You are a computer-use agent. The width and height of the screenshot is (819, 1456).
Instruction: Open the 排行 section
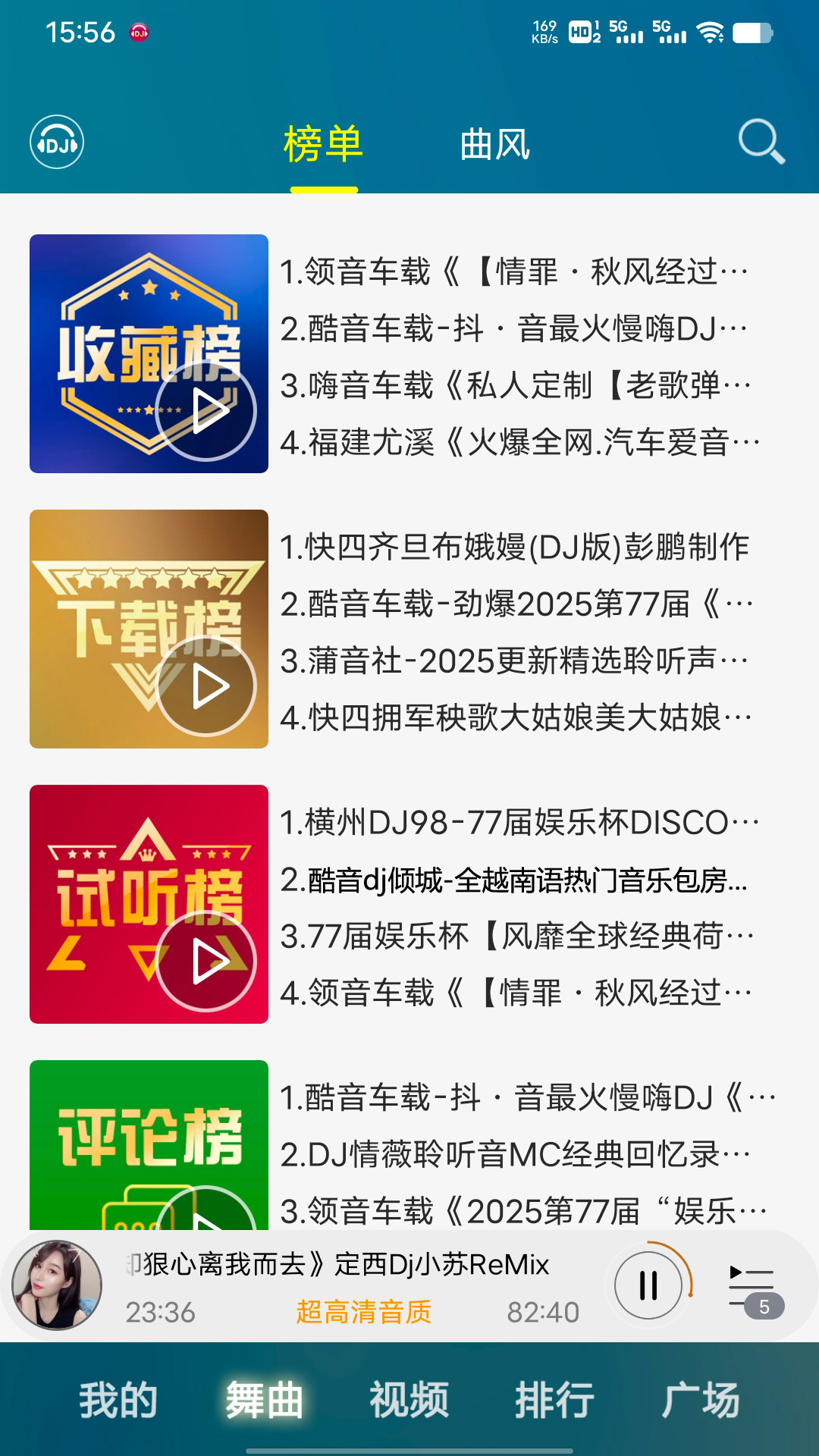coord(553,1399)
